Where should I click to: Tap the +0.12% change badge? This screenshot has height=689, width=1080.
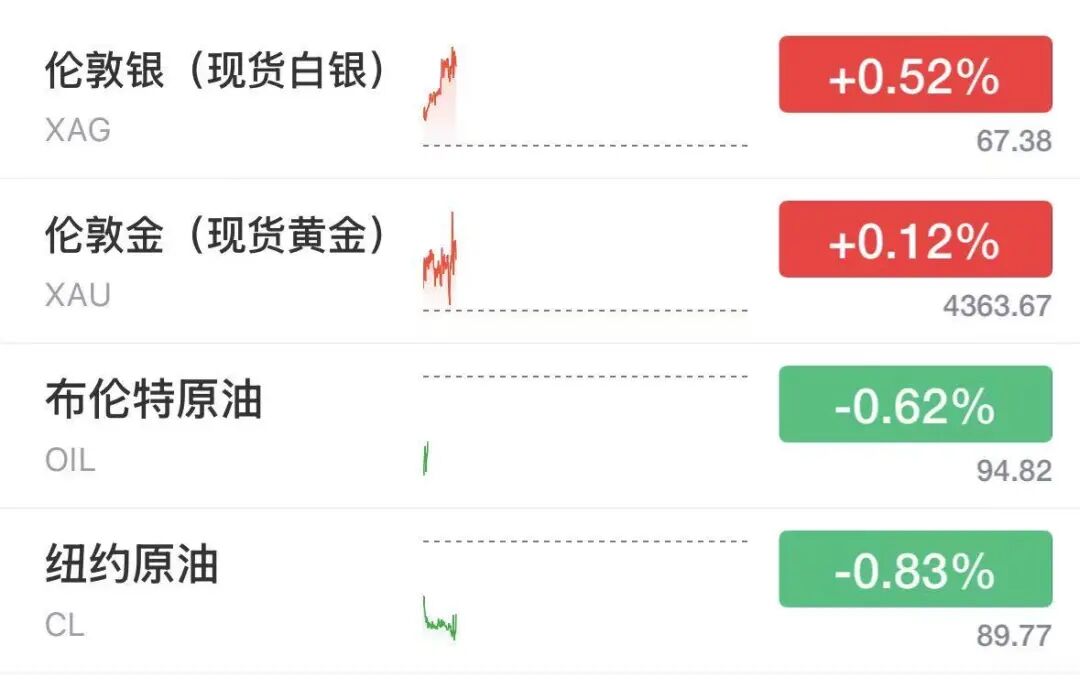pos(915,240)
